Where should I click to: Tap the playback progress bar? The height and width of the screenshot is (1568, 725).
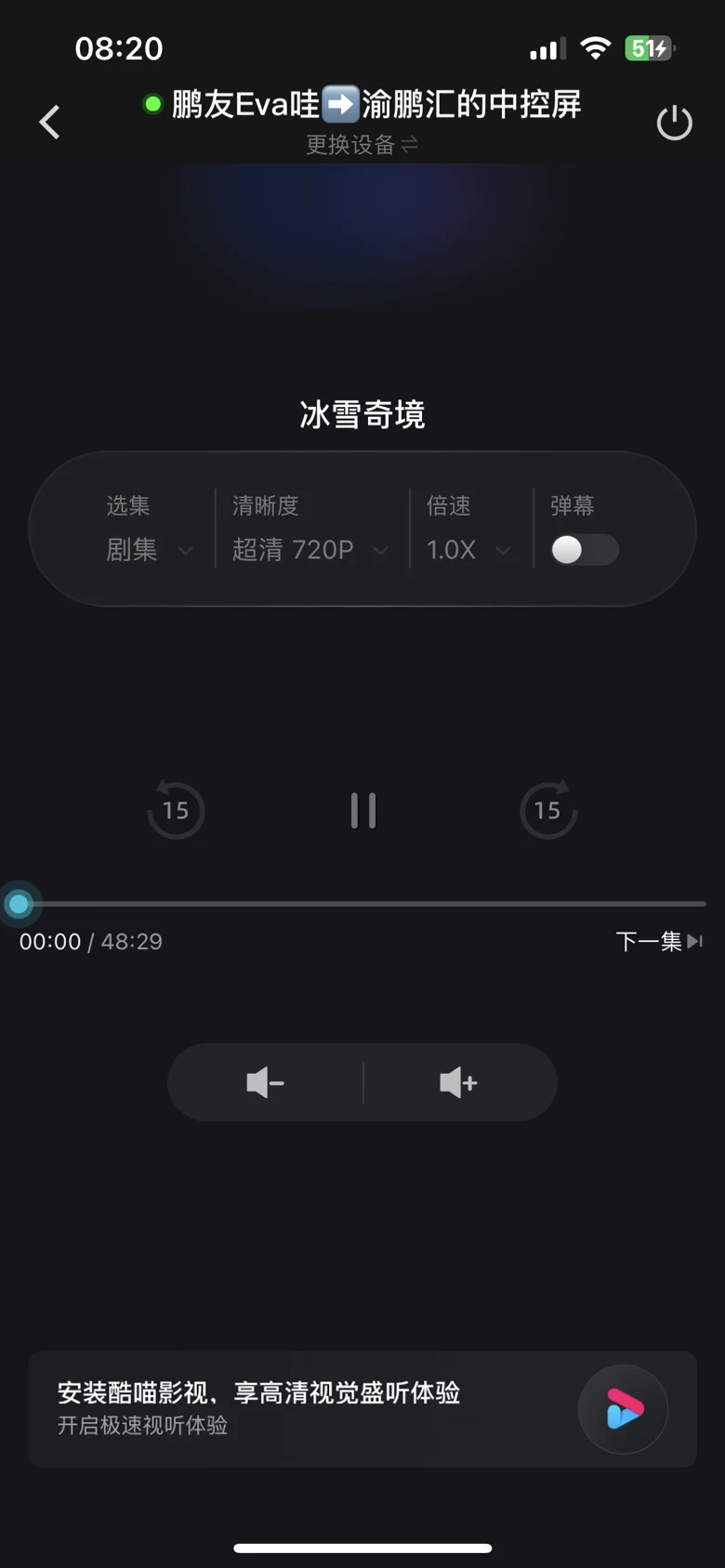point(362,903)
